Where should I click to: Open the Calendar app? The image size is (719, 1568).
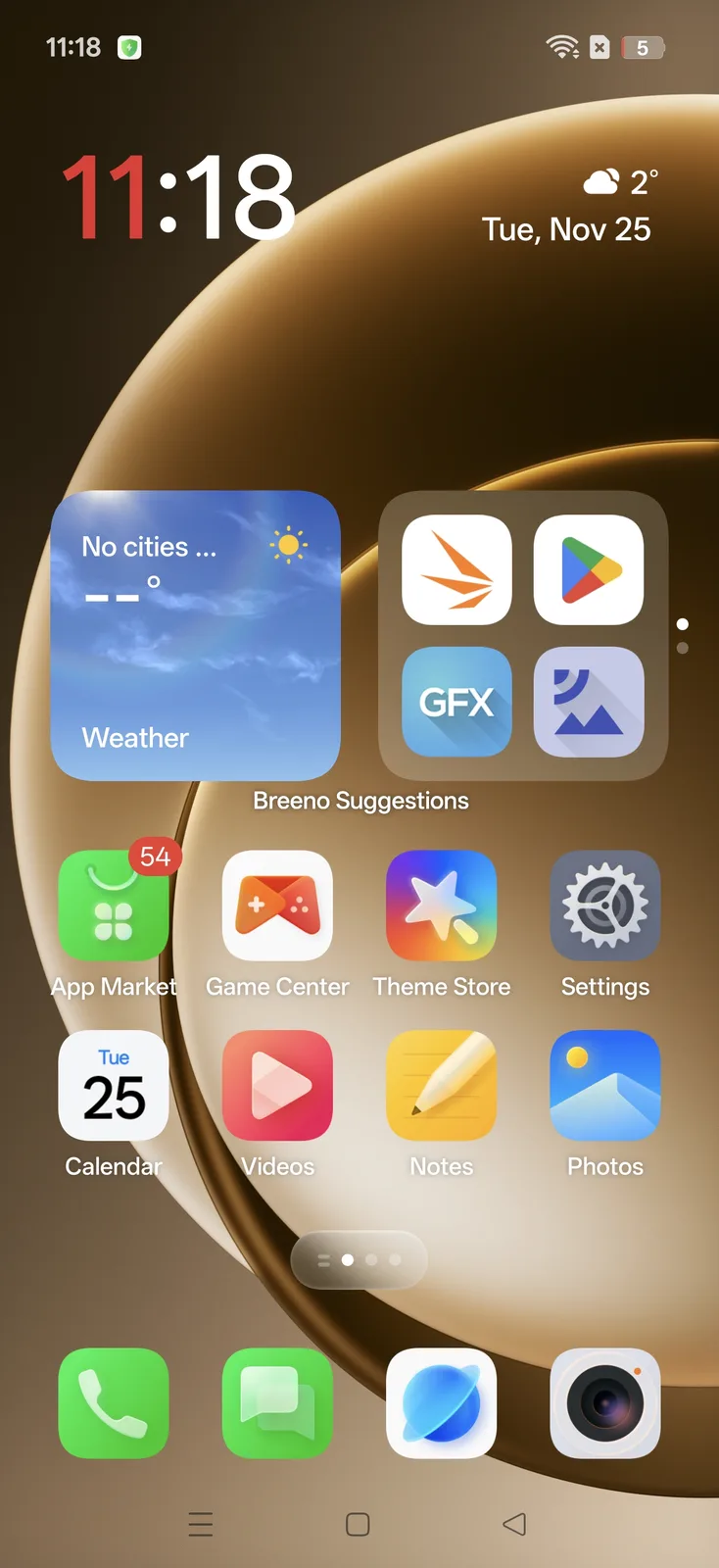(x=114, y=1085)
